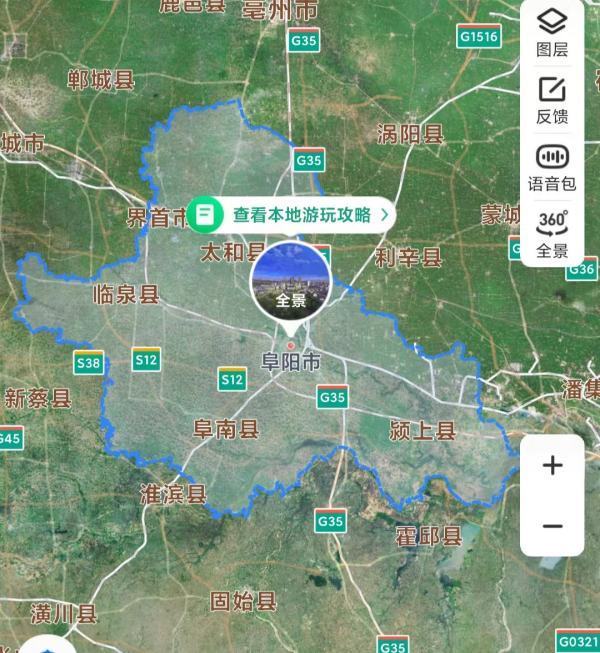
Task: Zoom out the map with minus button
Action: click(x=552, y=526)
